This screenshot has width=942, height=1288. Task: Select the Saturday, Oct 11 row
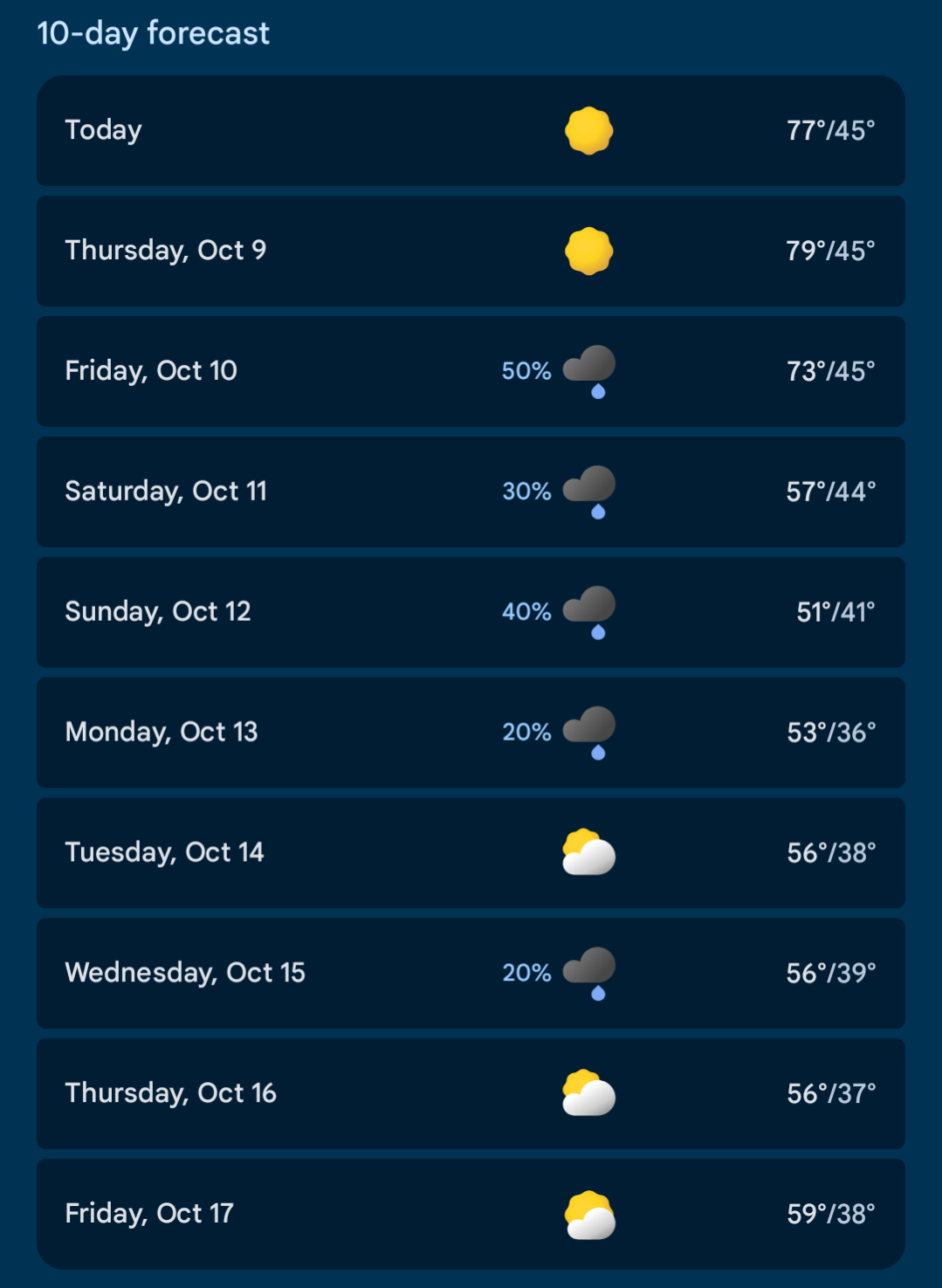pyautogui.click(x=470, y=492)
